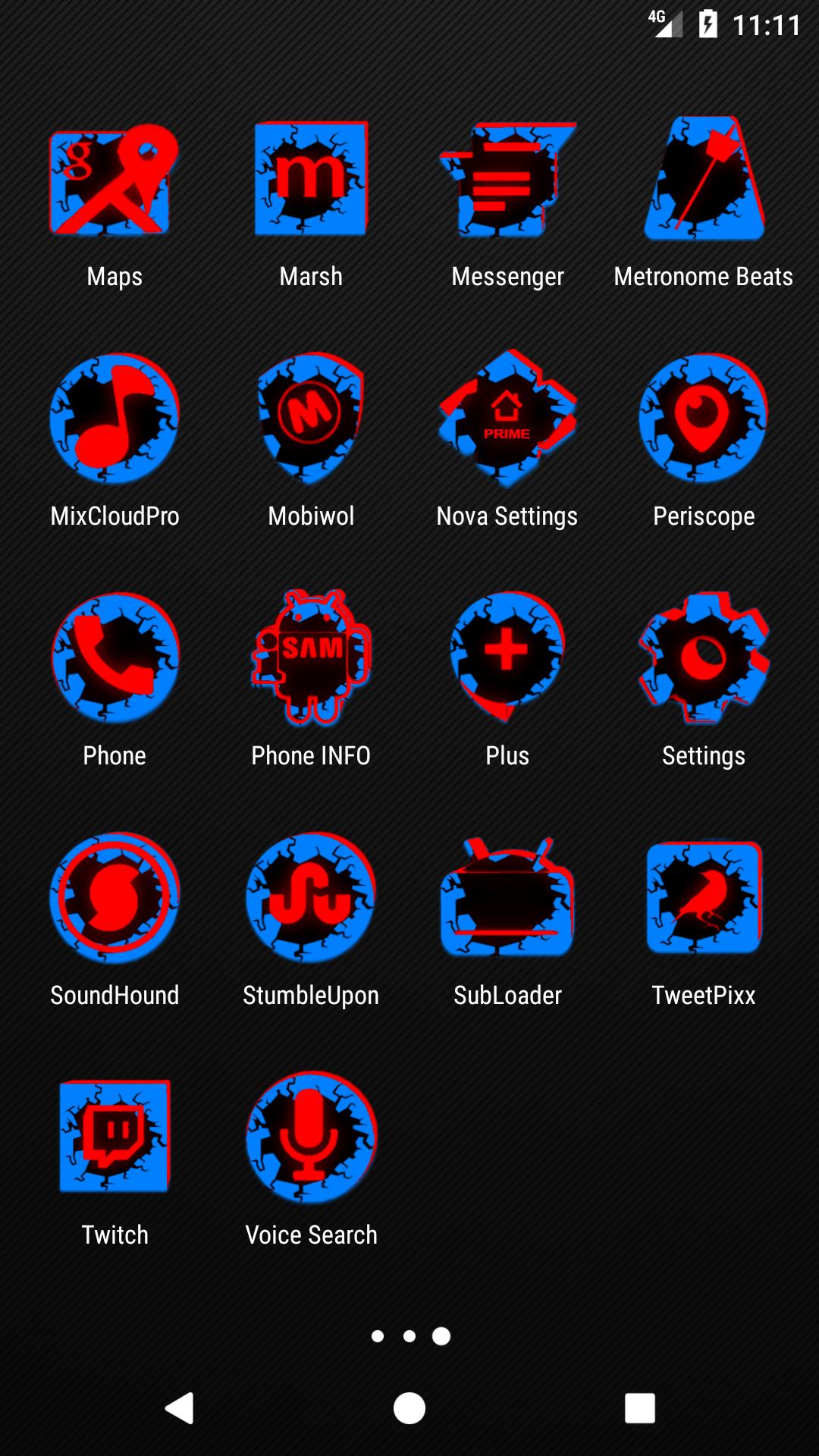
Task: Open Nova Settings
Action: coord(507,419)
